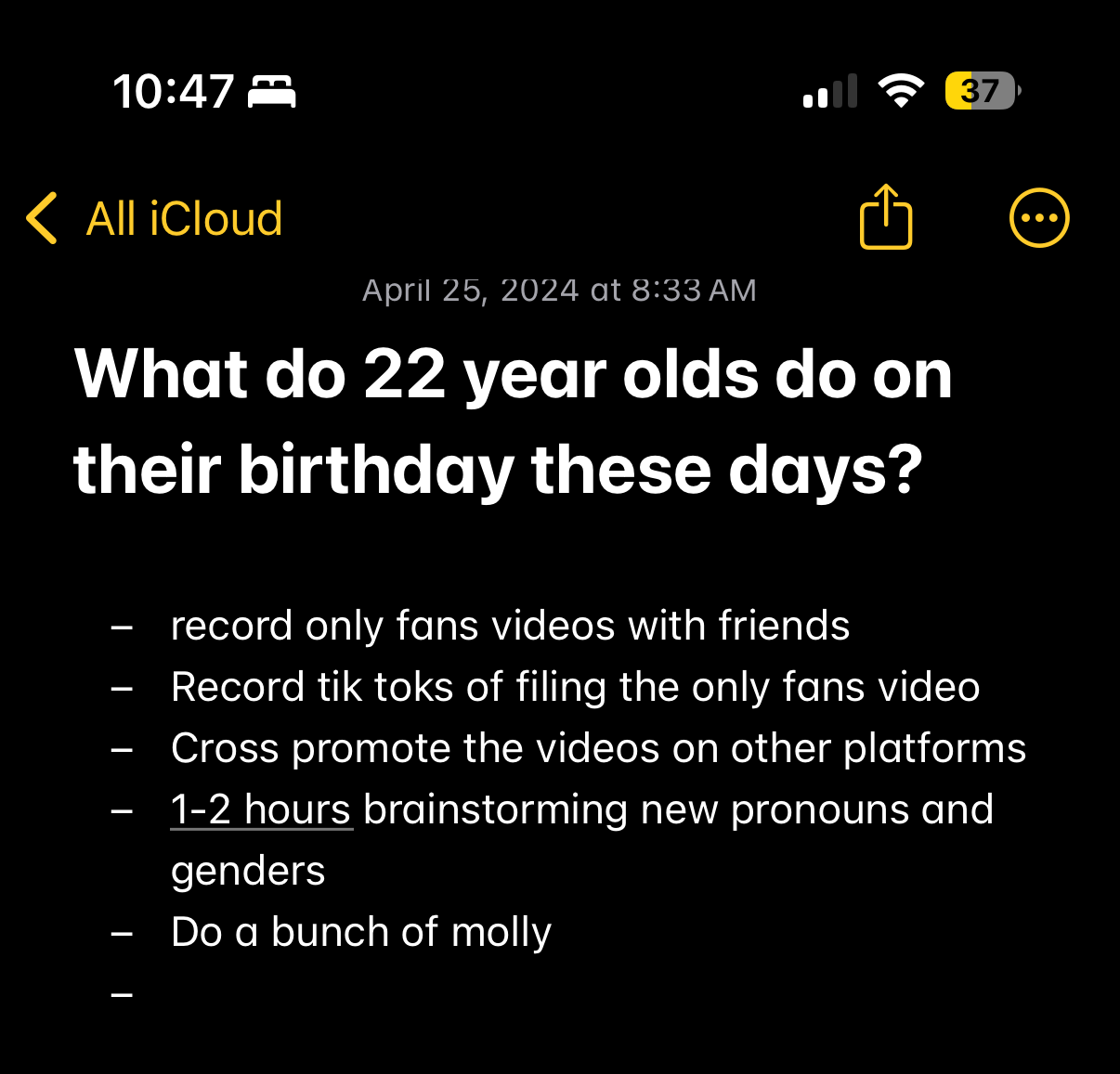Image resolution: width=1120 pixels, height=1074 pixels.
Task: Share this note
Action: click(886, 217)
